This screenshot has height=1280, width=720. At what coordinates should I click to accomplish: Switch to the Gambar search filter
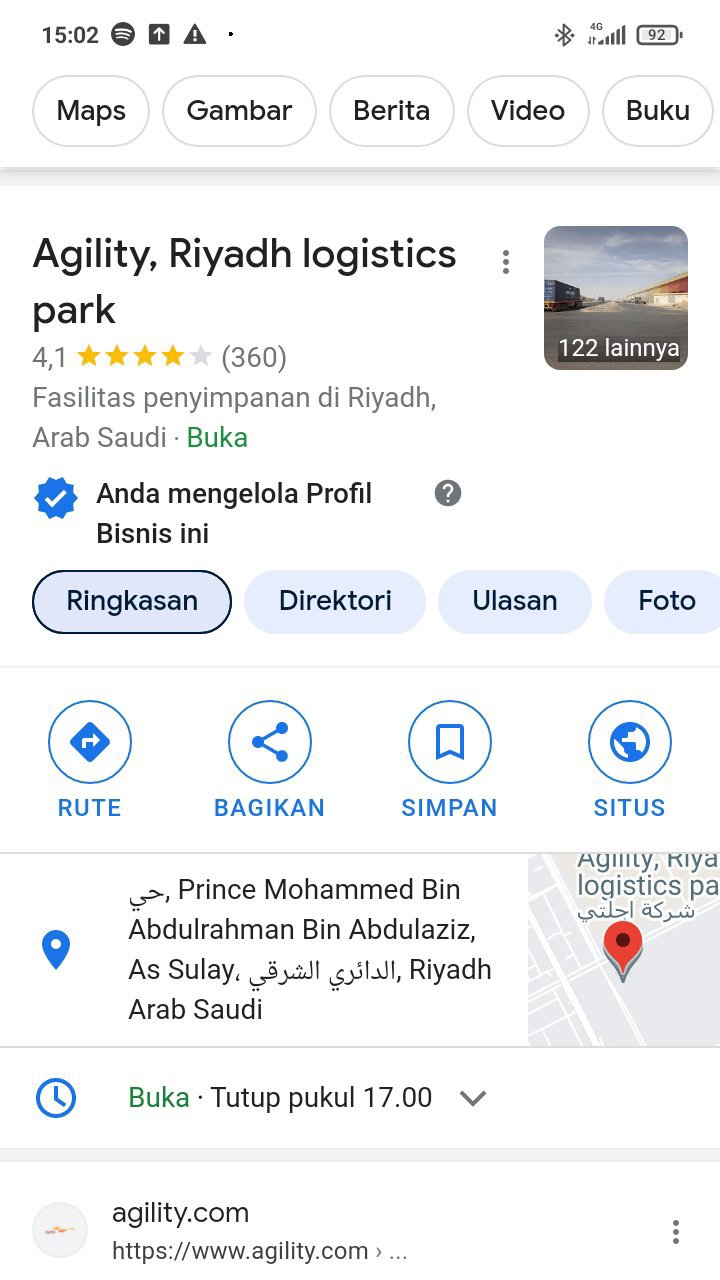[x=239, y=111]
